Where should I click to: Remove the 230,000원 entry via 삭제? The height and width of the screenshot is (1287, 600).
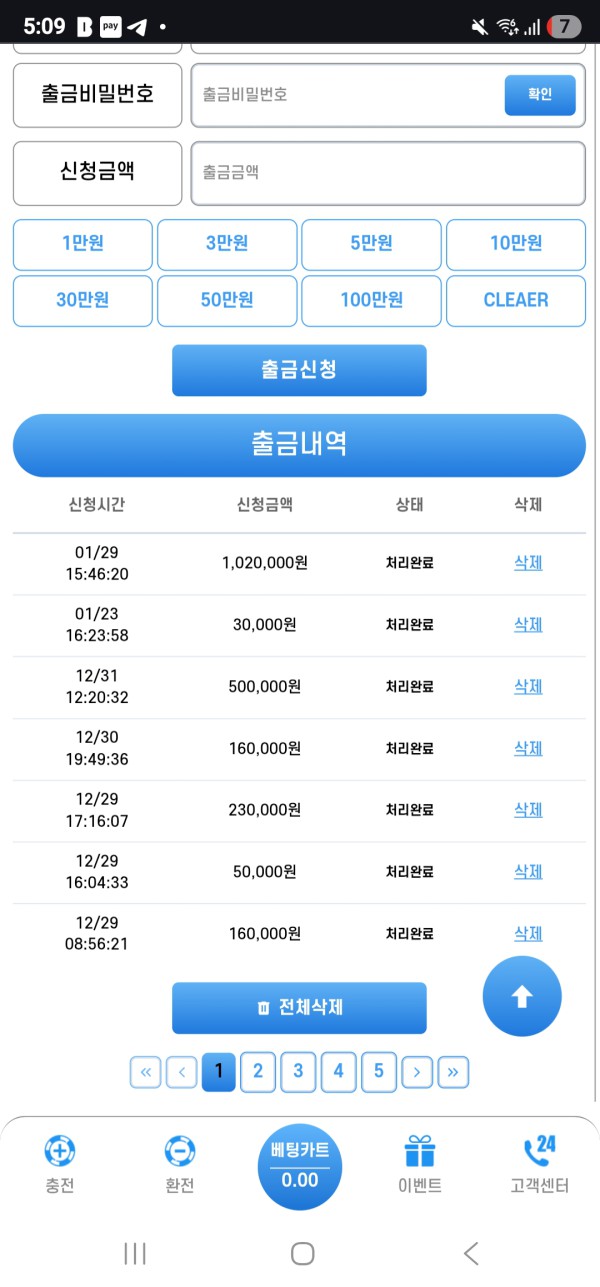point(528,810)
